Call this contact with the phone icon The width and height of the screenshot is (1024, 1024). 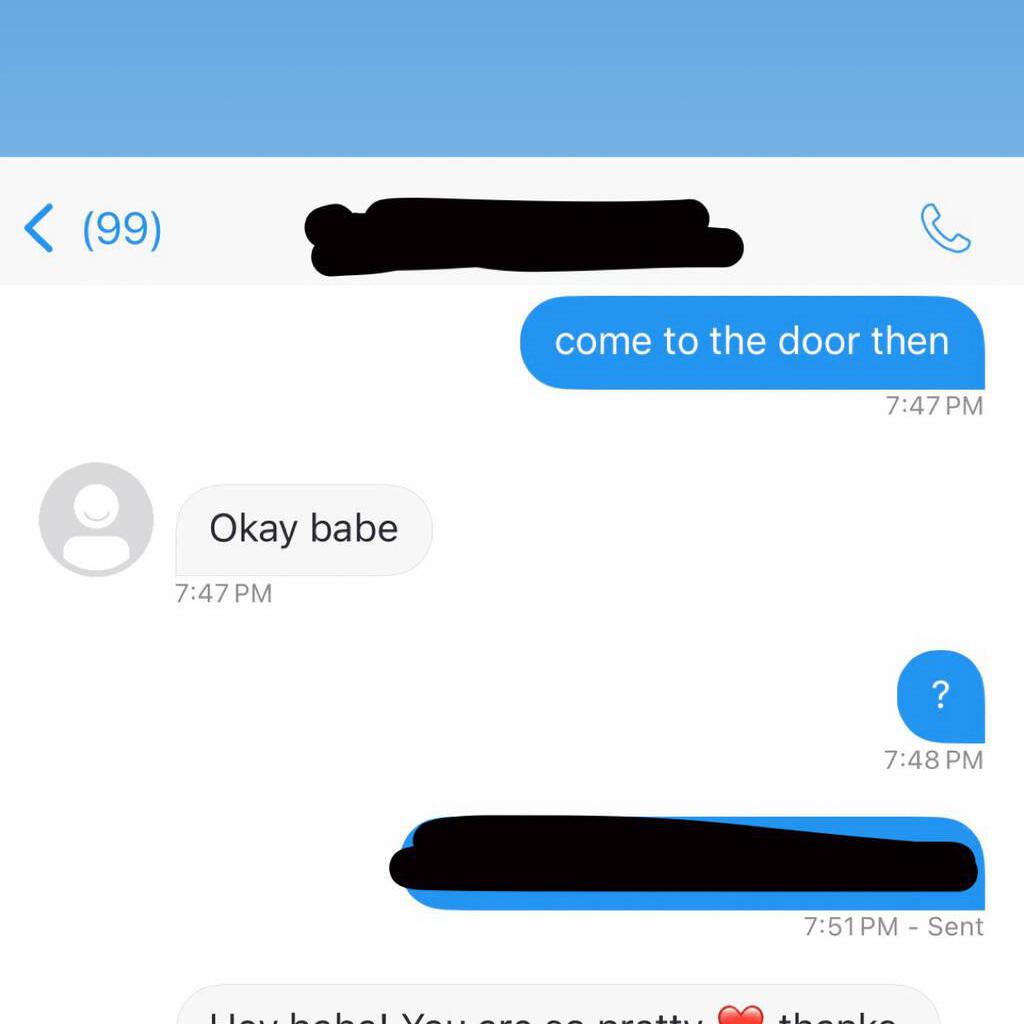pyautogui.click(x=944, y=229)
